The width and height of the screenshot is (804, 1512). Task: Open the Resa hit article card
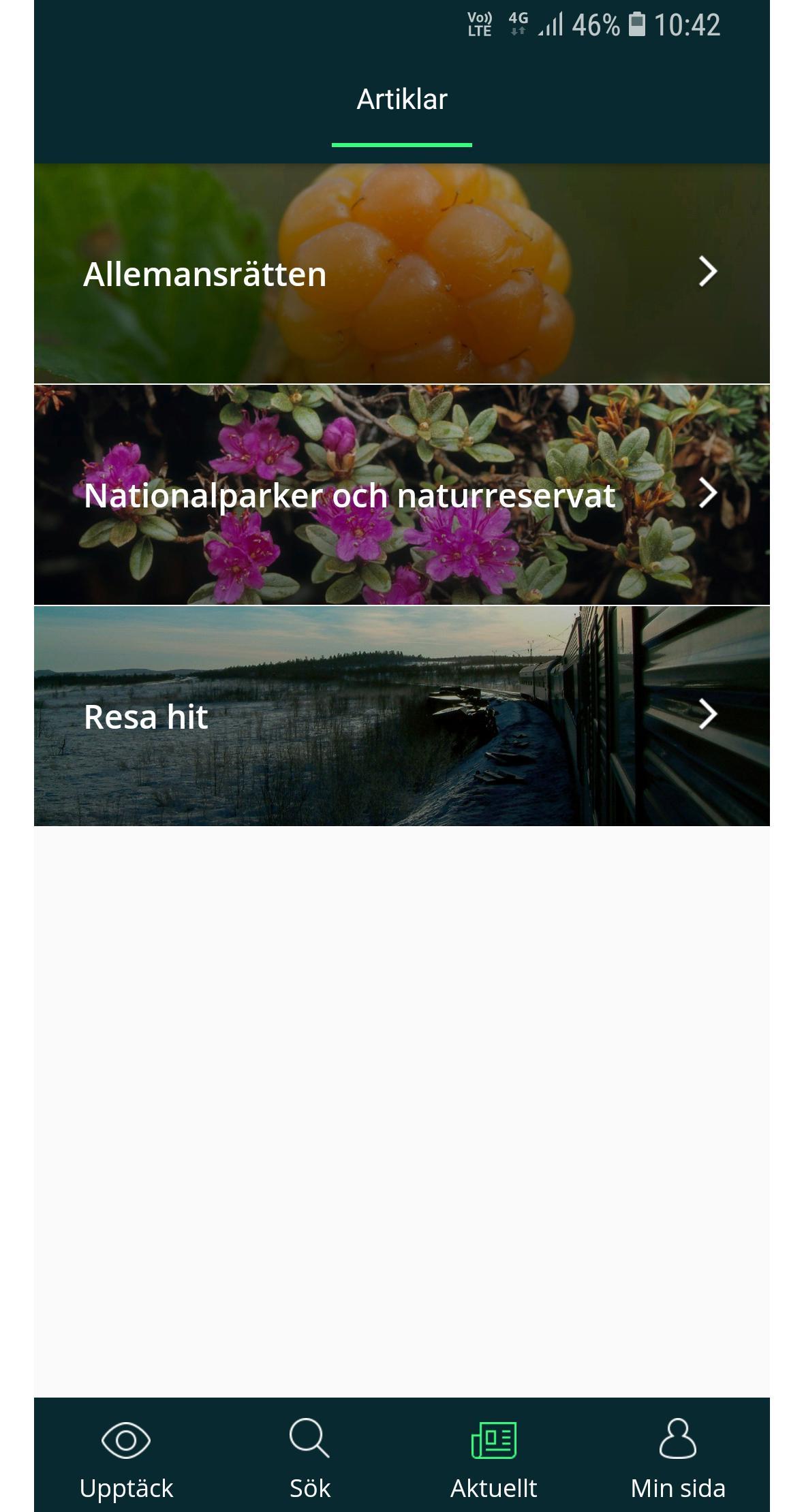click(x=402, y=716)
